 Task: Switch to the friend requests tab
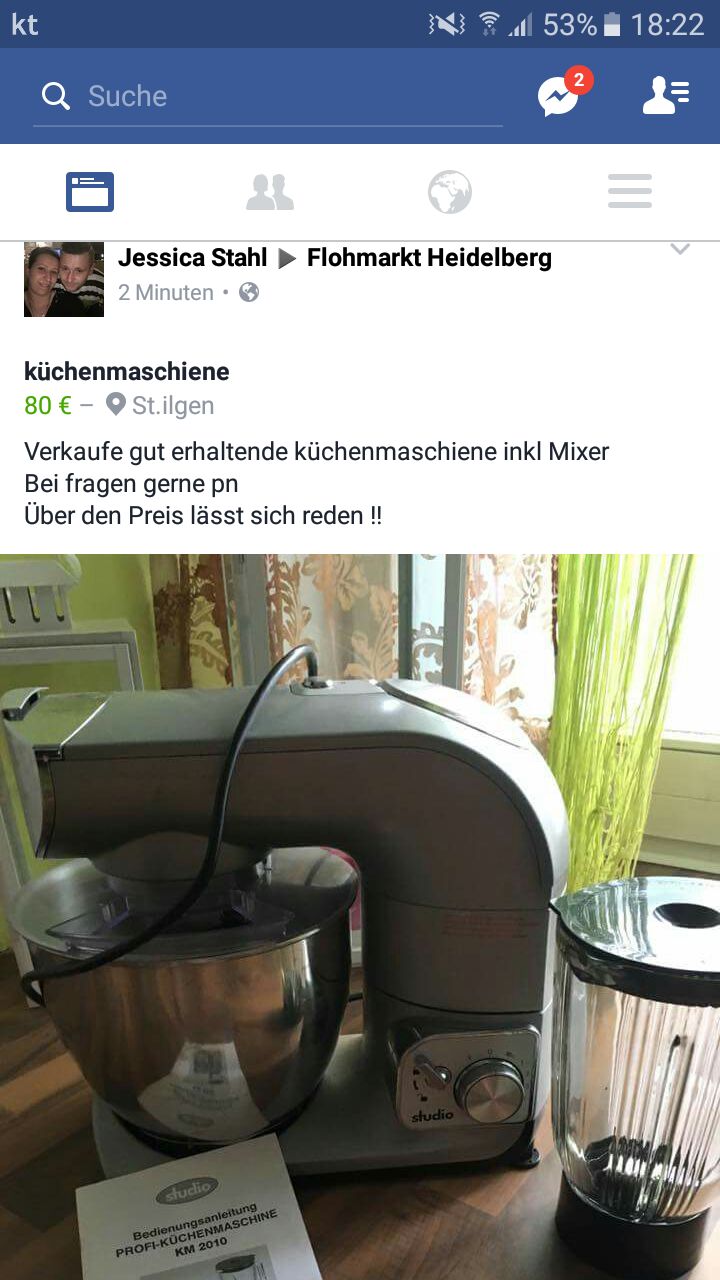[270, 192]
